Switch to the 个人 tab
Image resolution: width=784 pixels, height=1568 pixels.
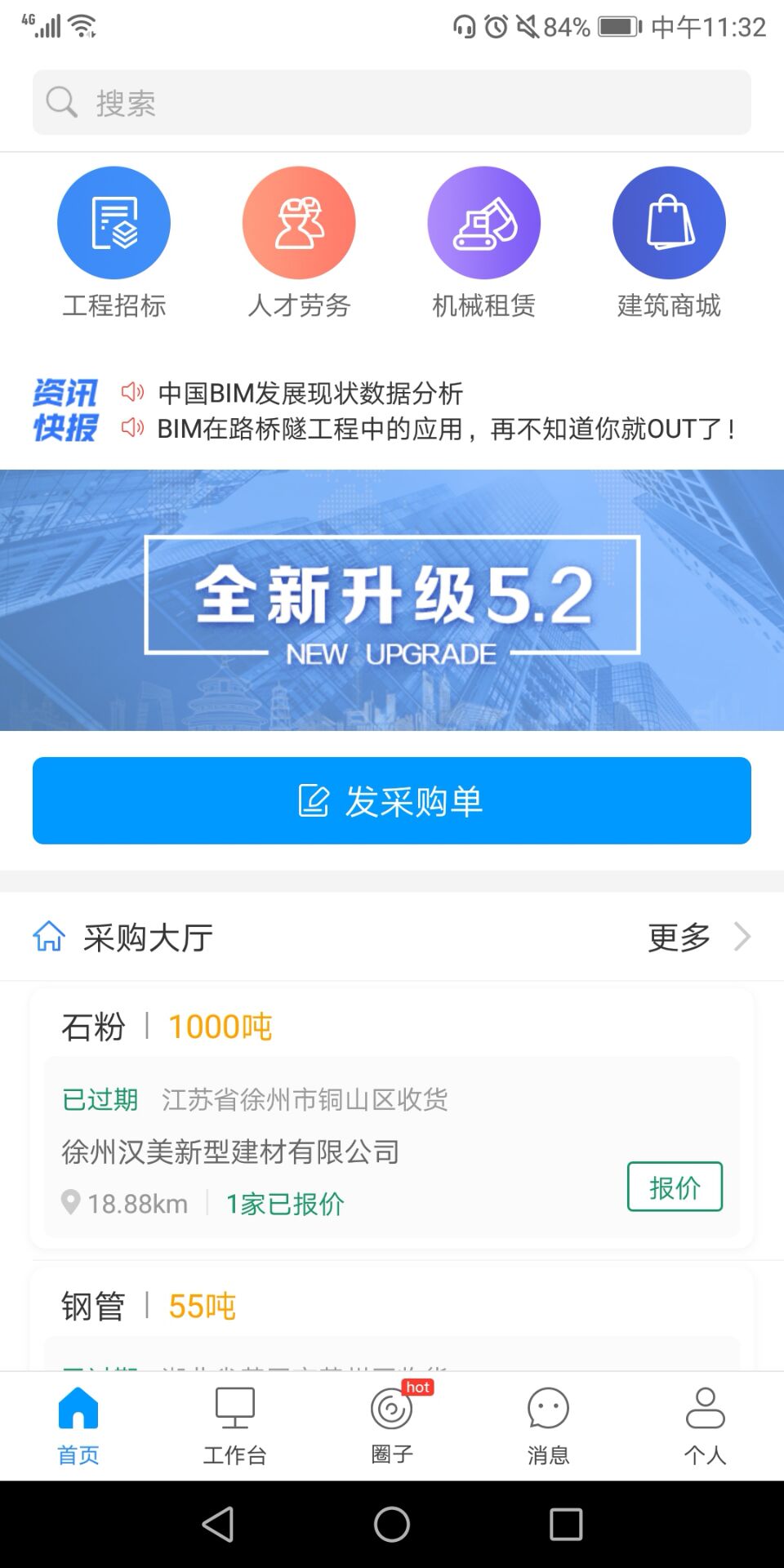705,1426
